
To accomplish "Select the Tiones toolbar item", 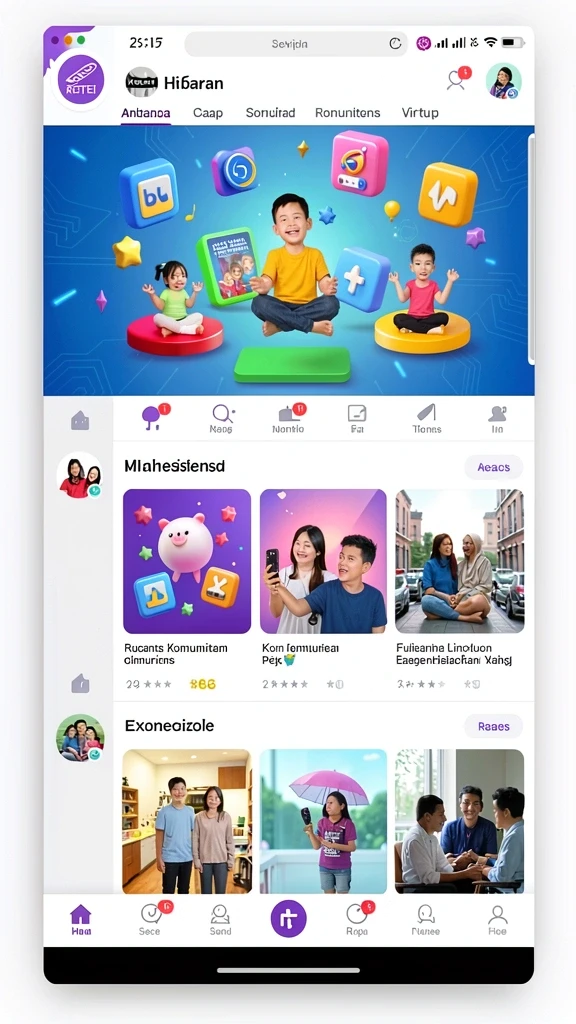I will click(x=426, y=419).
